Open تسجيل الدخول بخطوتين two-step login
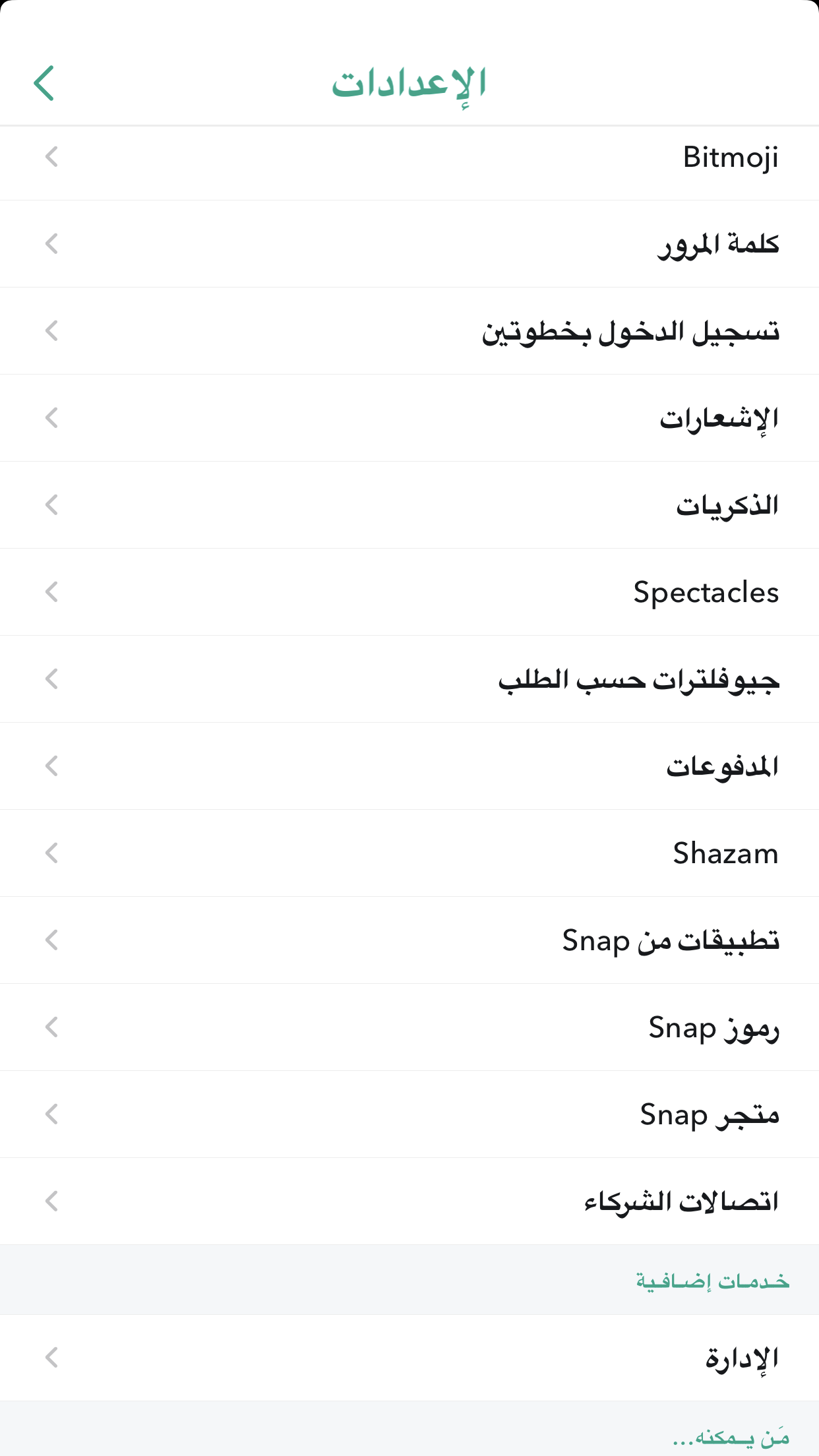 coord(409,331)
